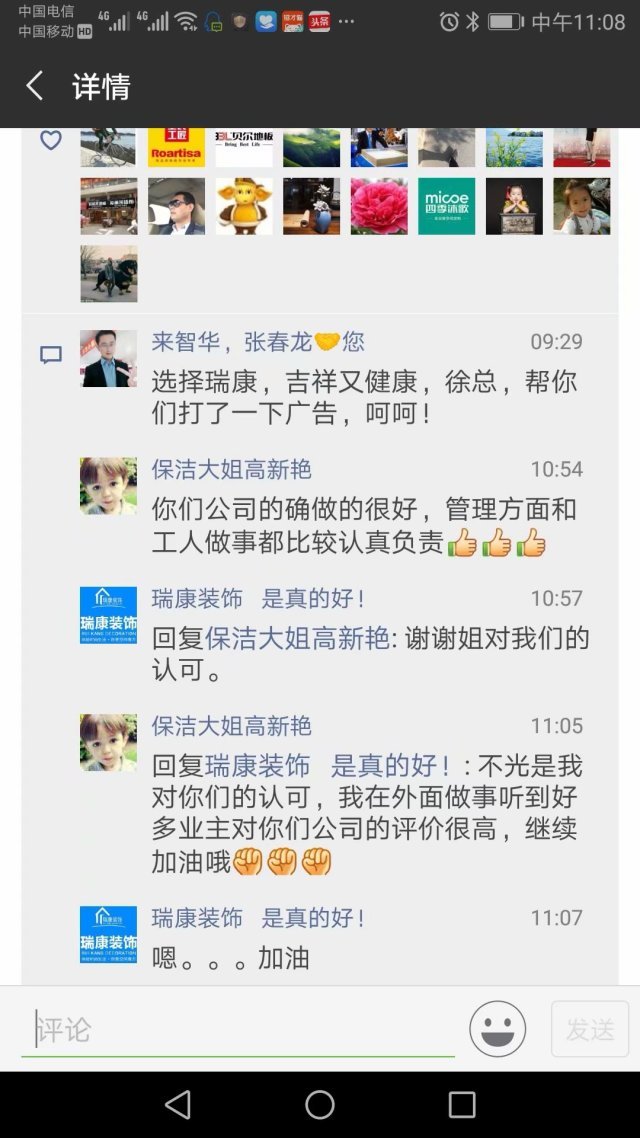
Task: Tap the 发送 send button
Action: point(590,1029)
